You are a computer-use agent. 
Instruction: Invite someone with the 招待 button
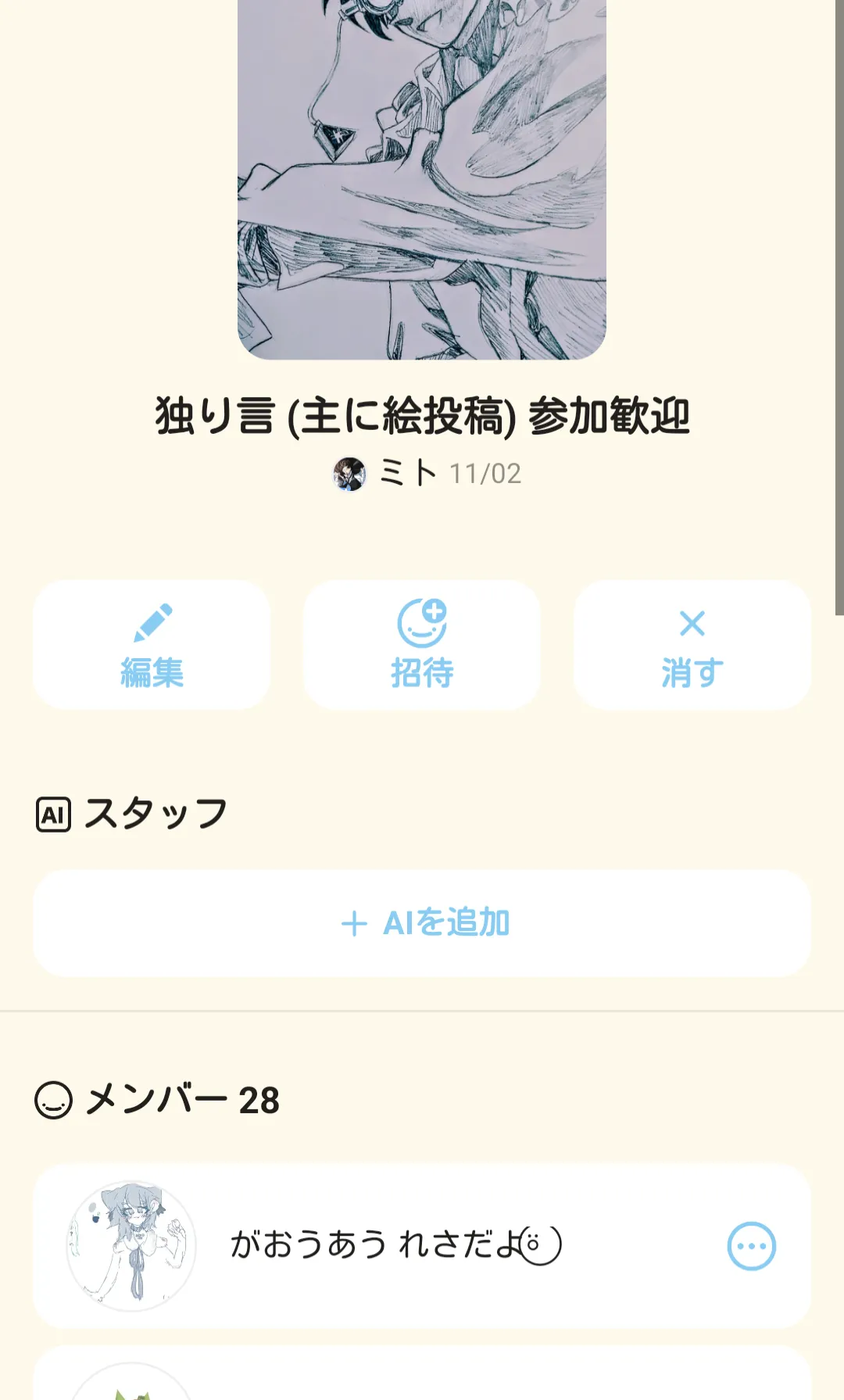tap(422, 645)
